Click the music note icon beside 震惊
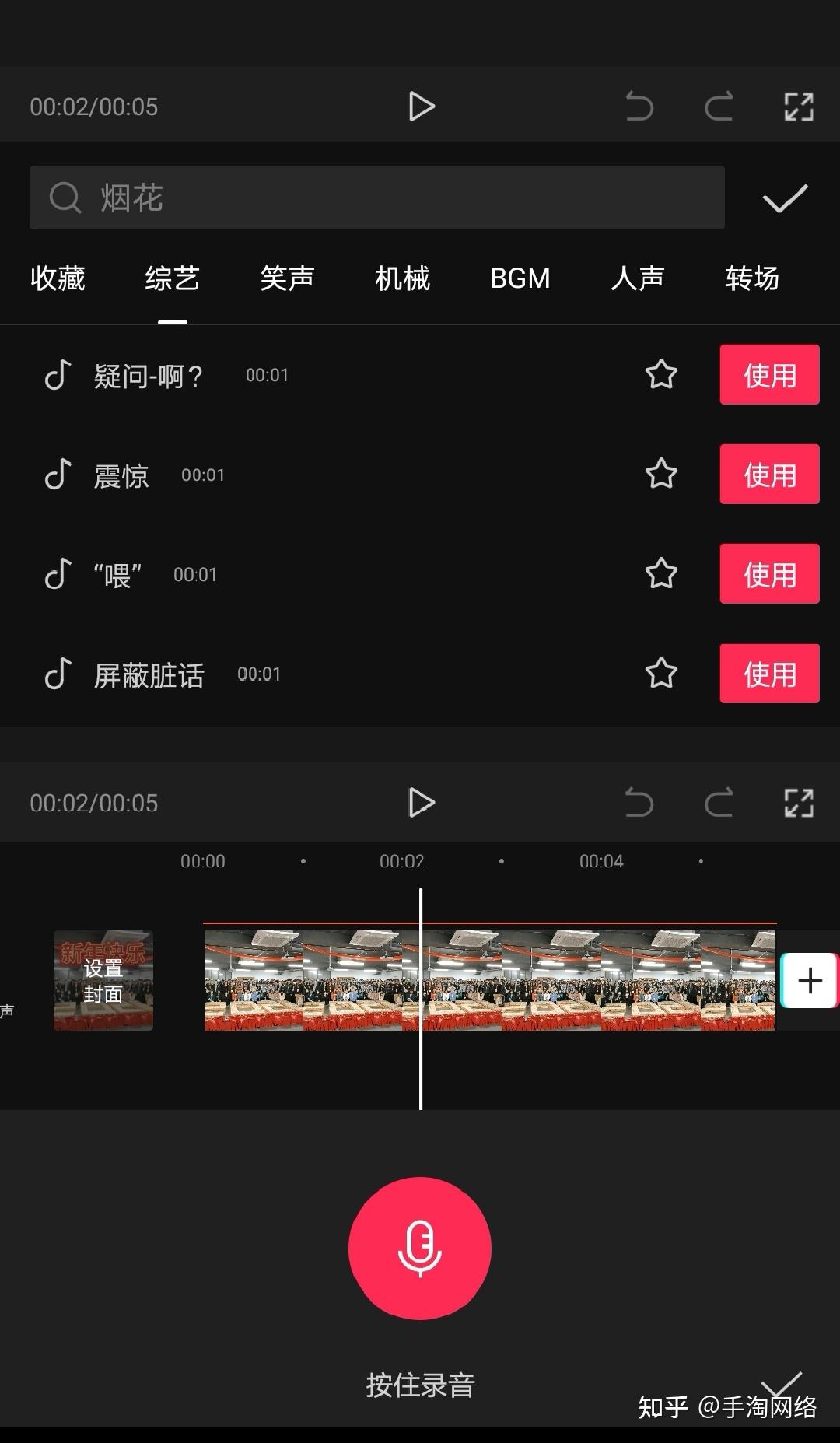This screenshot has height=1443, width=840. [x=57, y=475]
